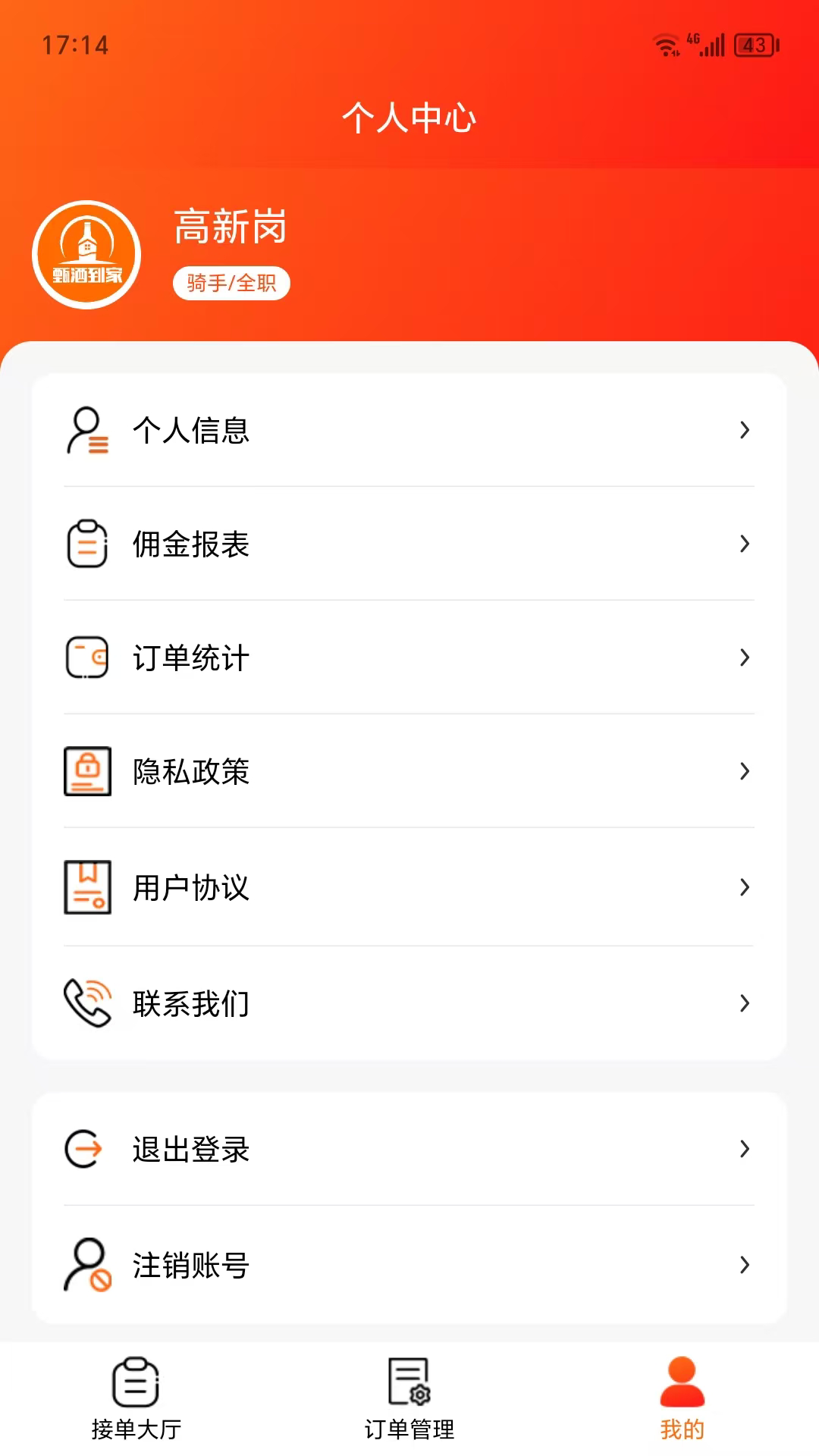The image size is (819, 1456).
Task: Tap the 个人信息 person icon
Action: click(x=86, y=431)
